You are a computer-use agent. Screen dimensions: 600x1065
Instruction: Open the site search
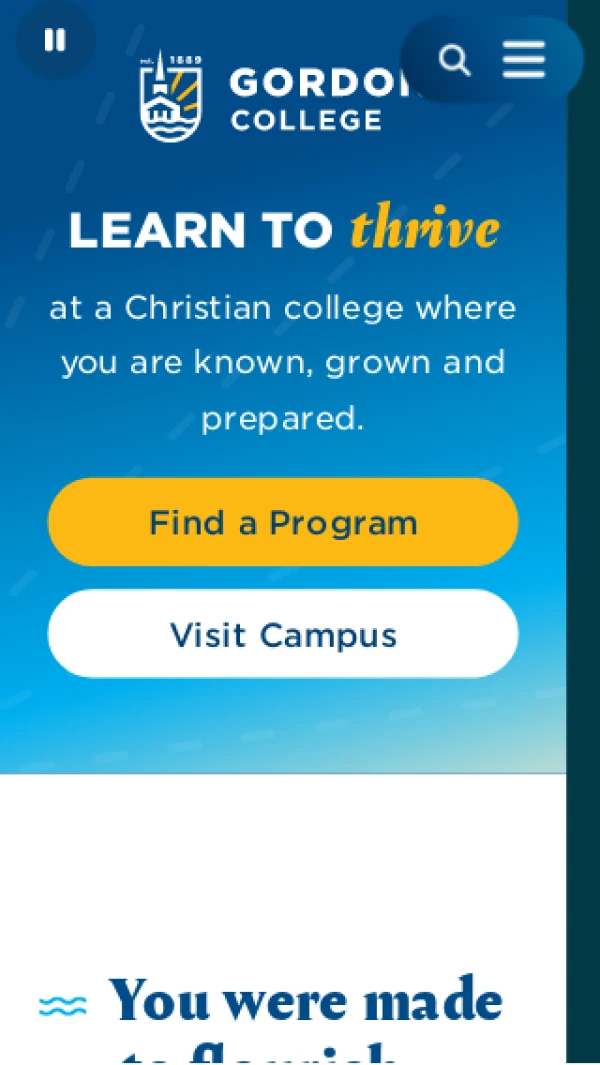pos(455,60)
